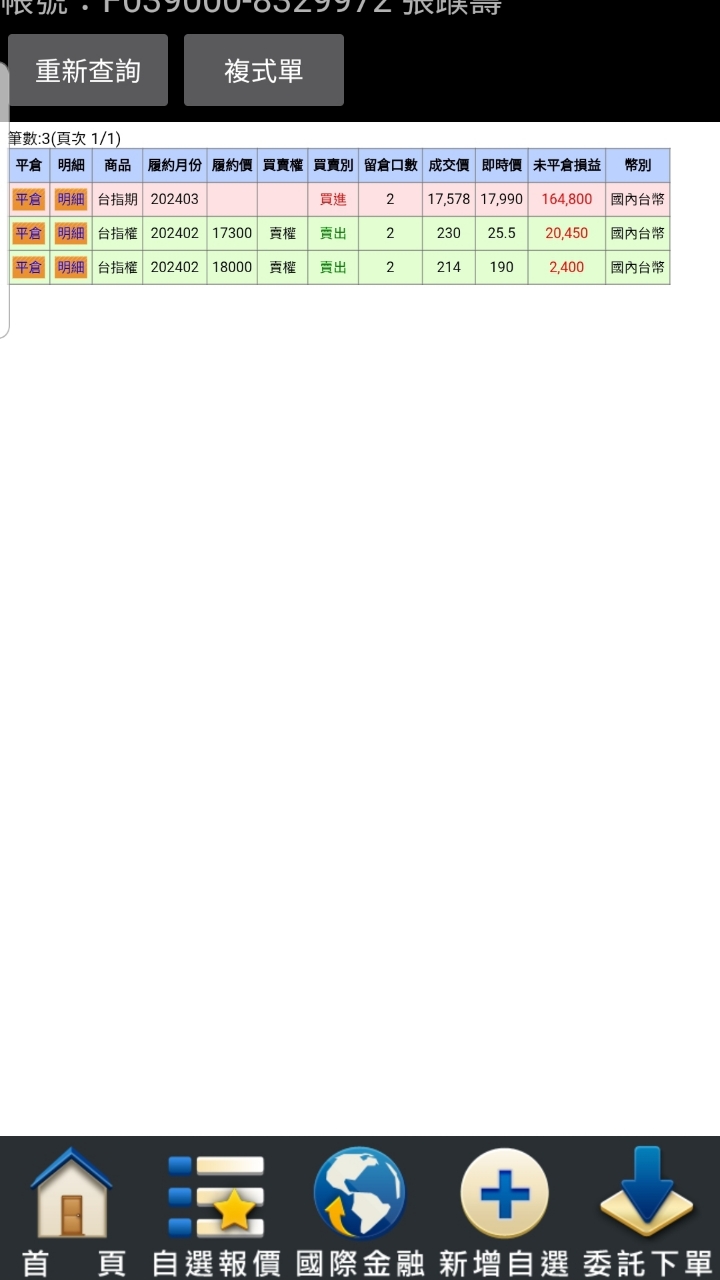Screen dimensions: 720x1280
Task: Tap 平倉 for the 18000 賣權 row
Action: [x=29, y=267]
